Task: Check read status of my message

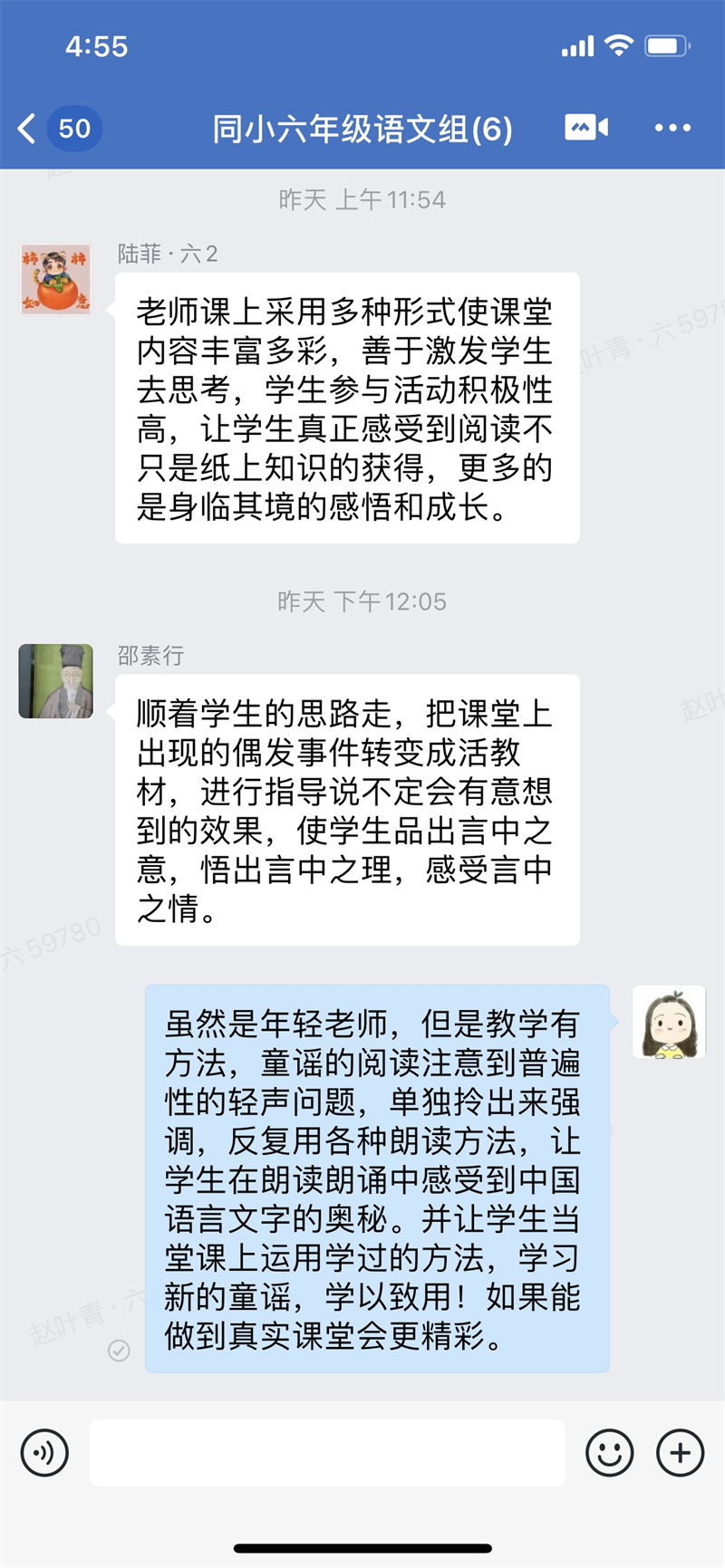Action: (119, 1351)
